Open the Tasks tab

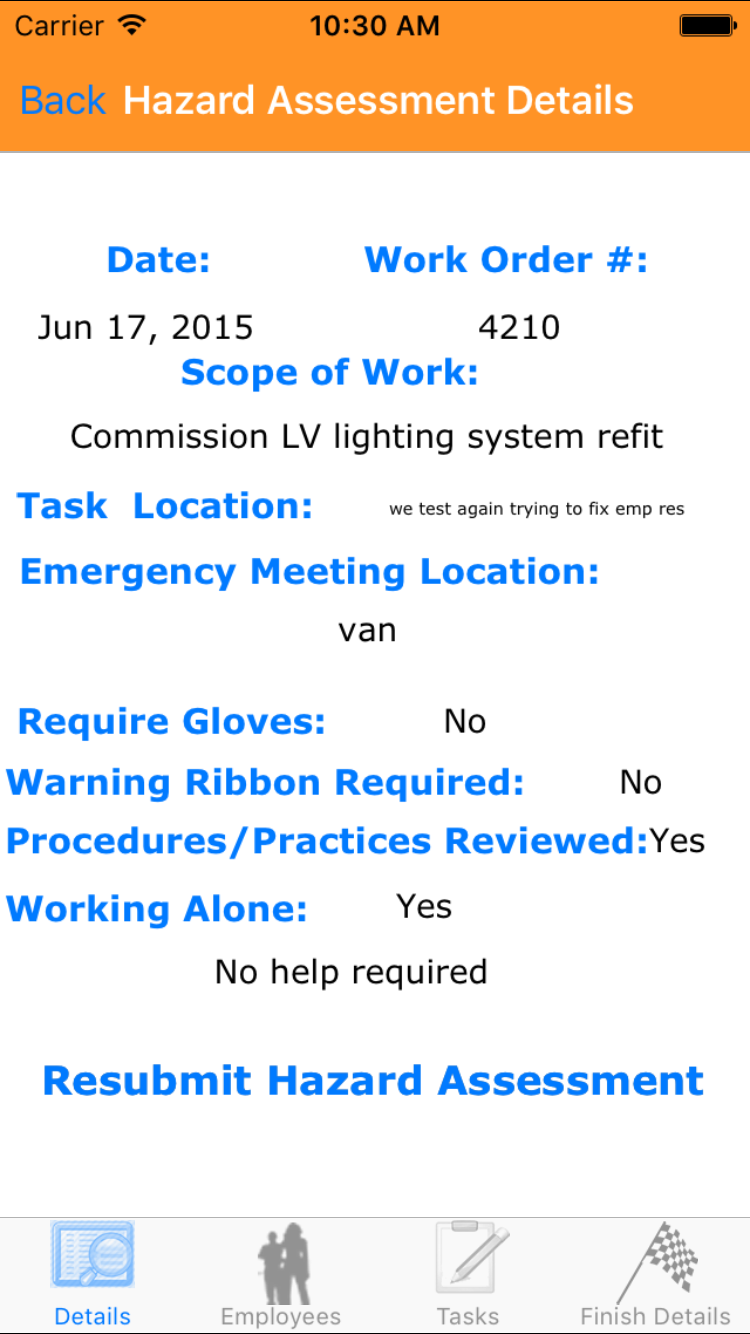[468, 1275]
